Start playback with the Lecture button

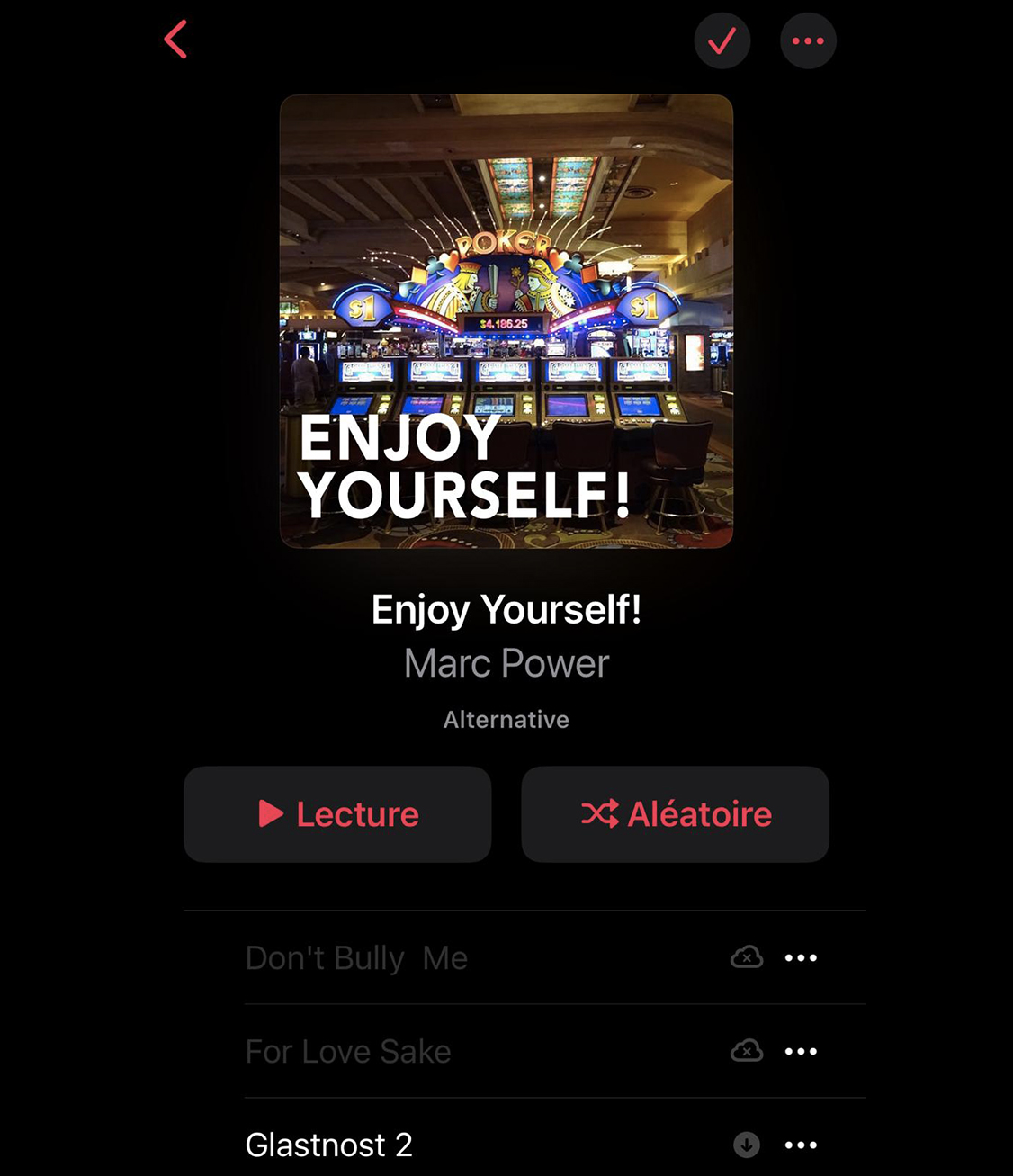click(337, 814)
